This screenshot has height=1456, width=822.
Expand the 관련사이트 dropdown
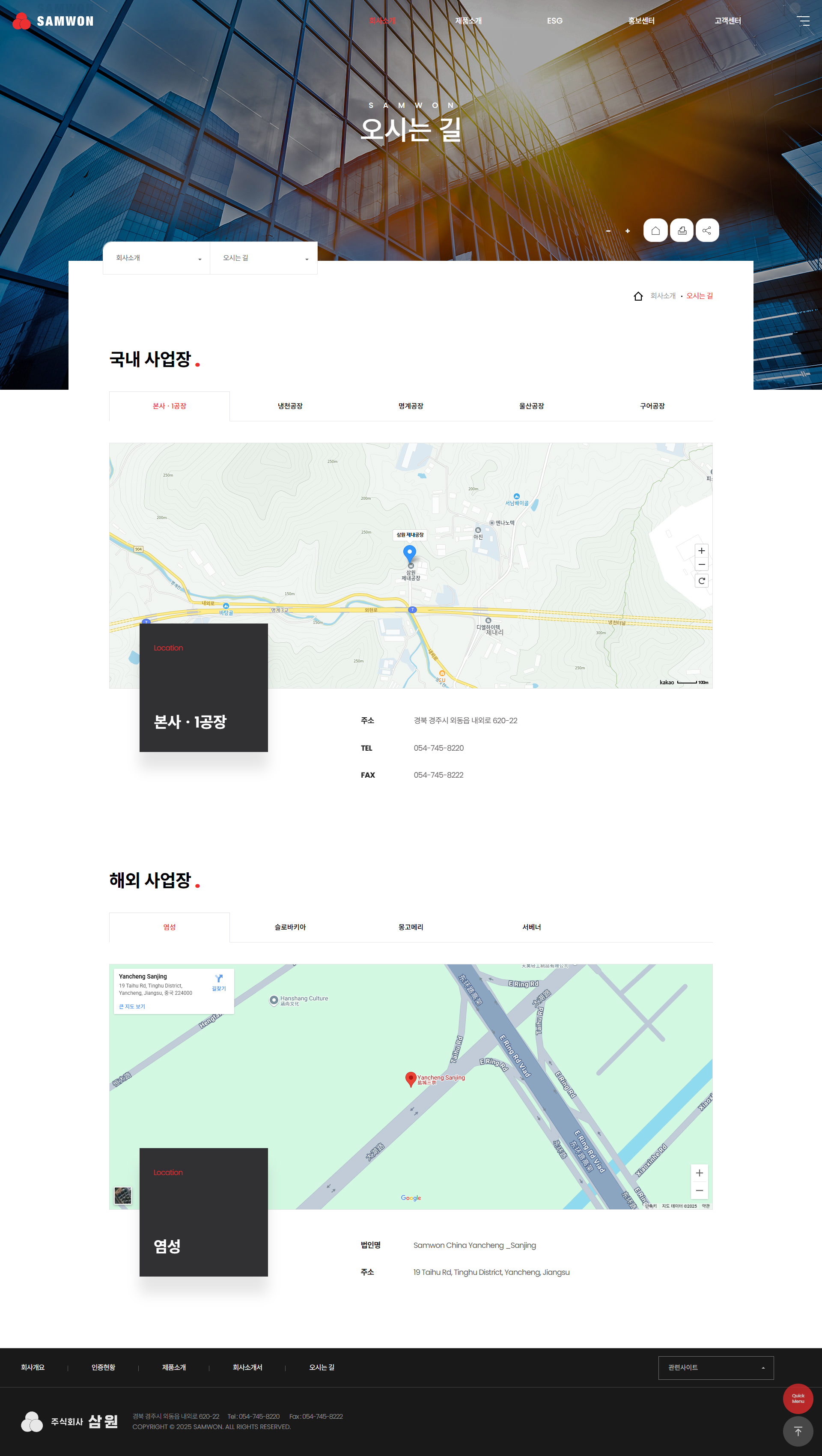[715, 1368]
